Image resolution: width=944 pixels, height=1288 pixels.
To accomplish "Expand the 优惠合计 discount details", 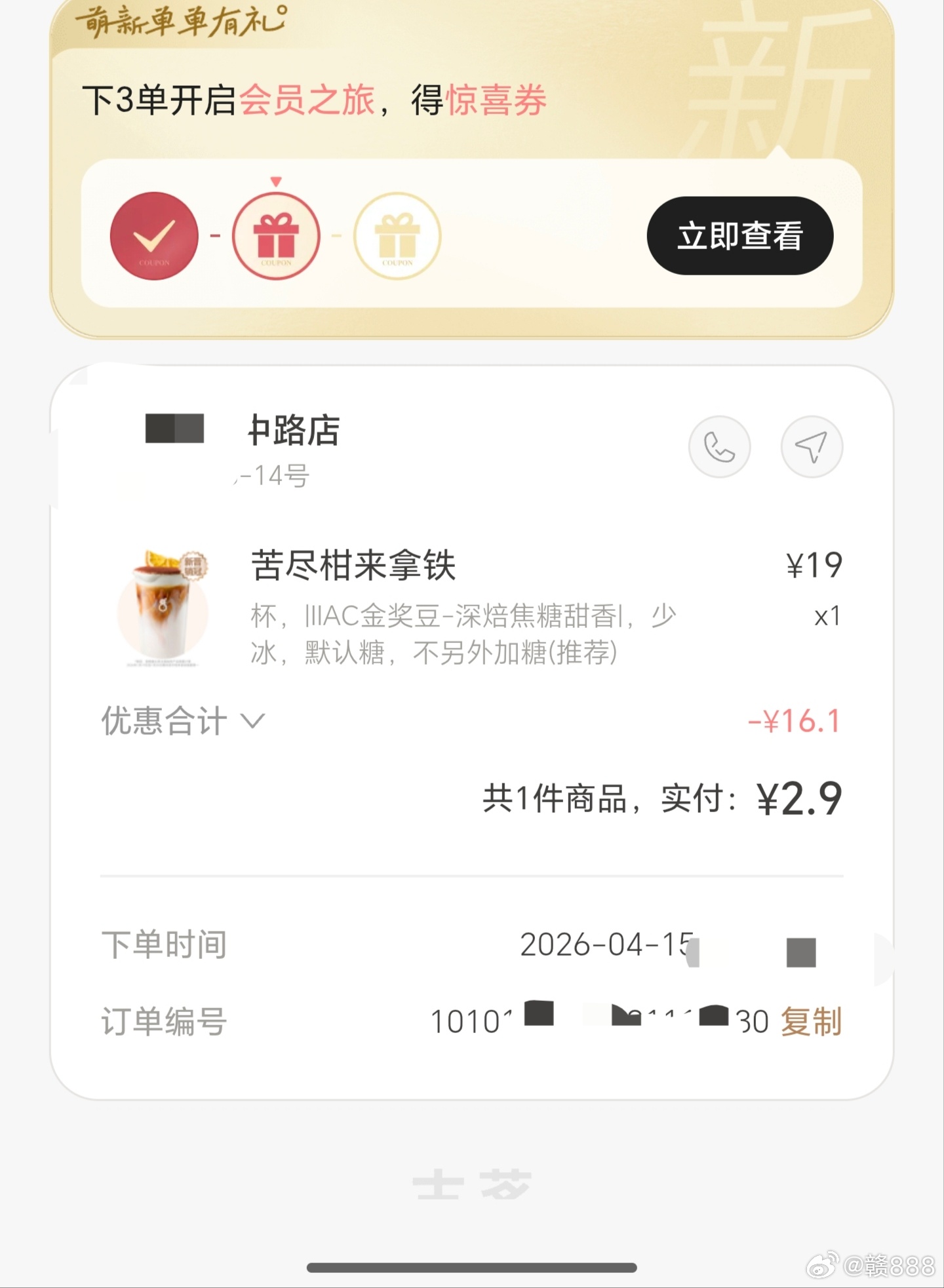I will (x=184, y=721).
